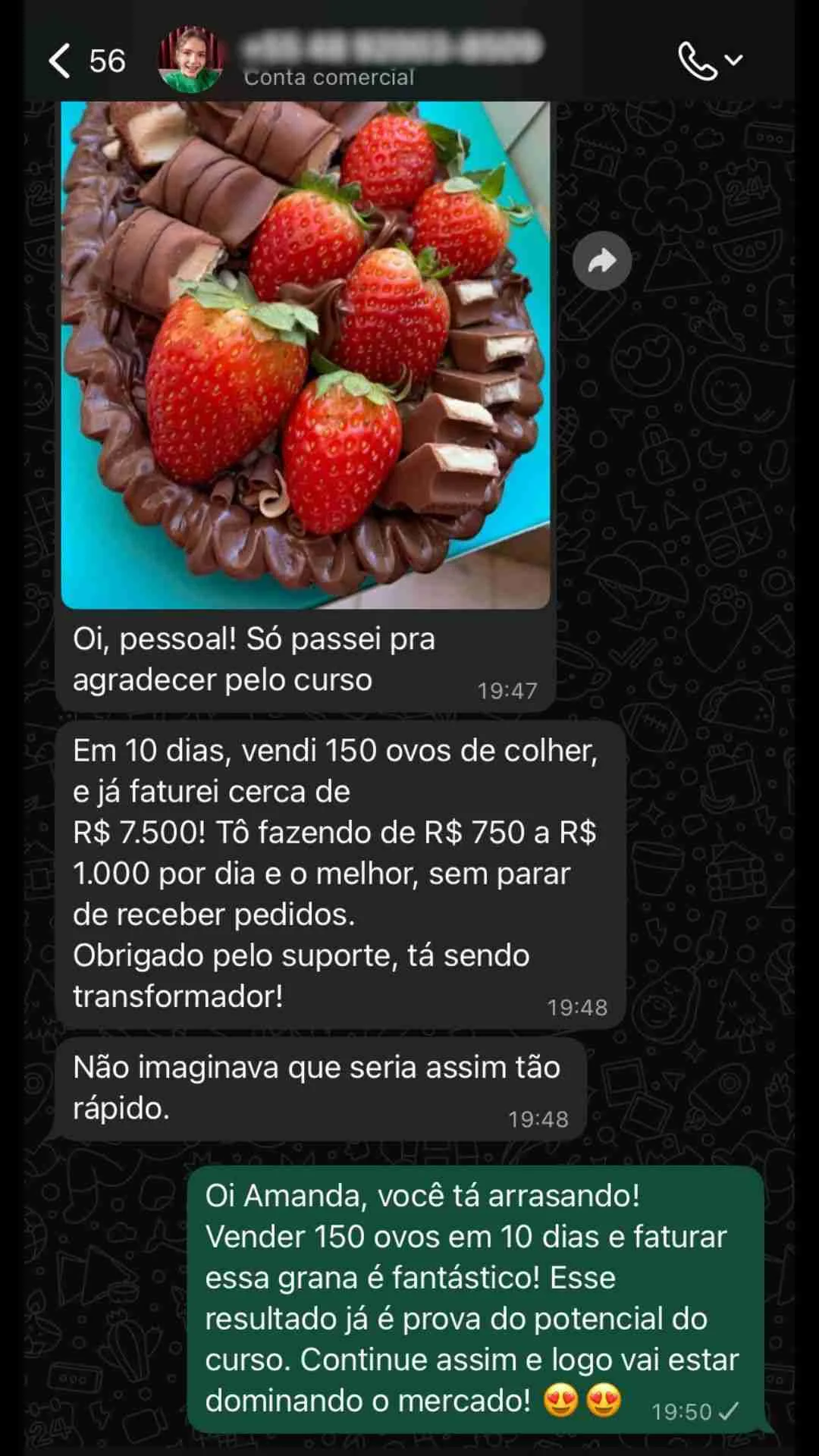The height and width of the screenshot is (1456, 819).
Task: Open the Conta comercial label
Action: click(x=329, y=77)
